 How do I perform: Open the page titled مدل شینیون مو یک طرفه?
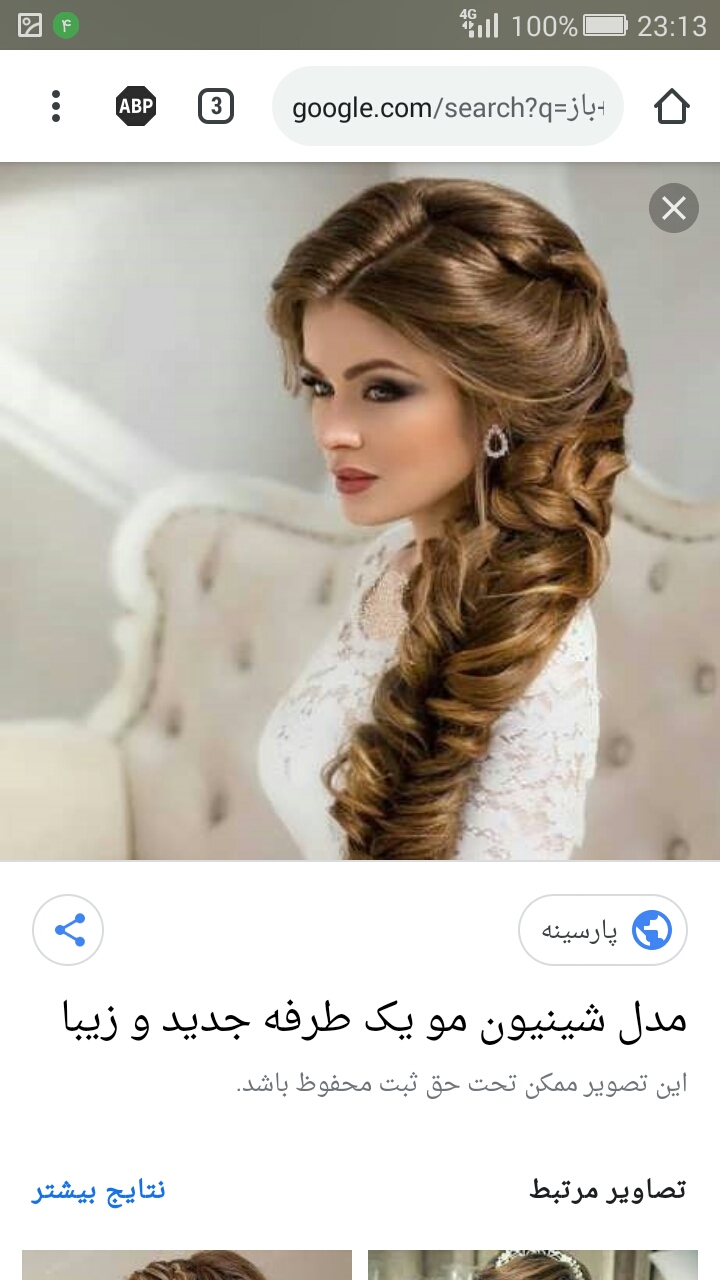coord(372,1022)
